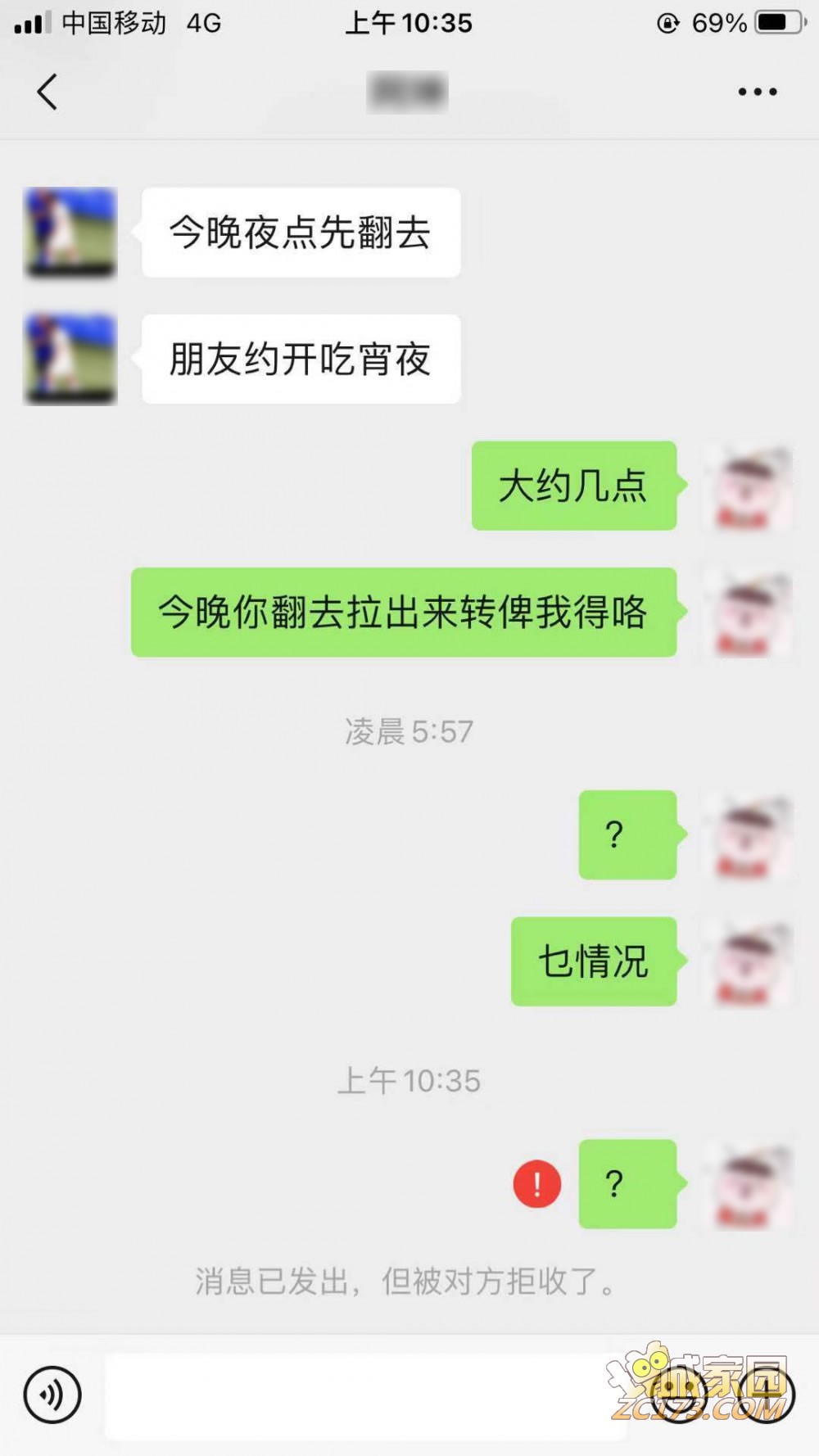Screen dimensions: 819x1456
Task: Tap the red failed-message resend icon
Action: pyautogui.click(x=536, y=1184)
